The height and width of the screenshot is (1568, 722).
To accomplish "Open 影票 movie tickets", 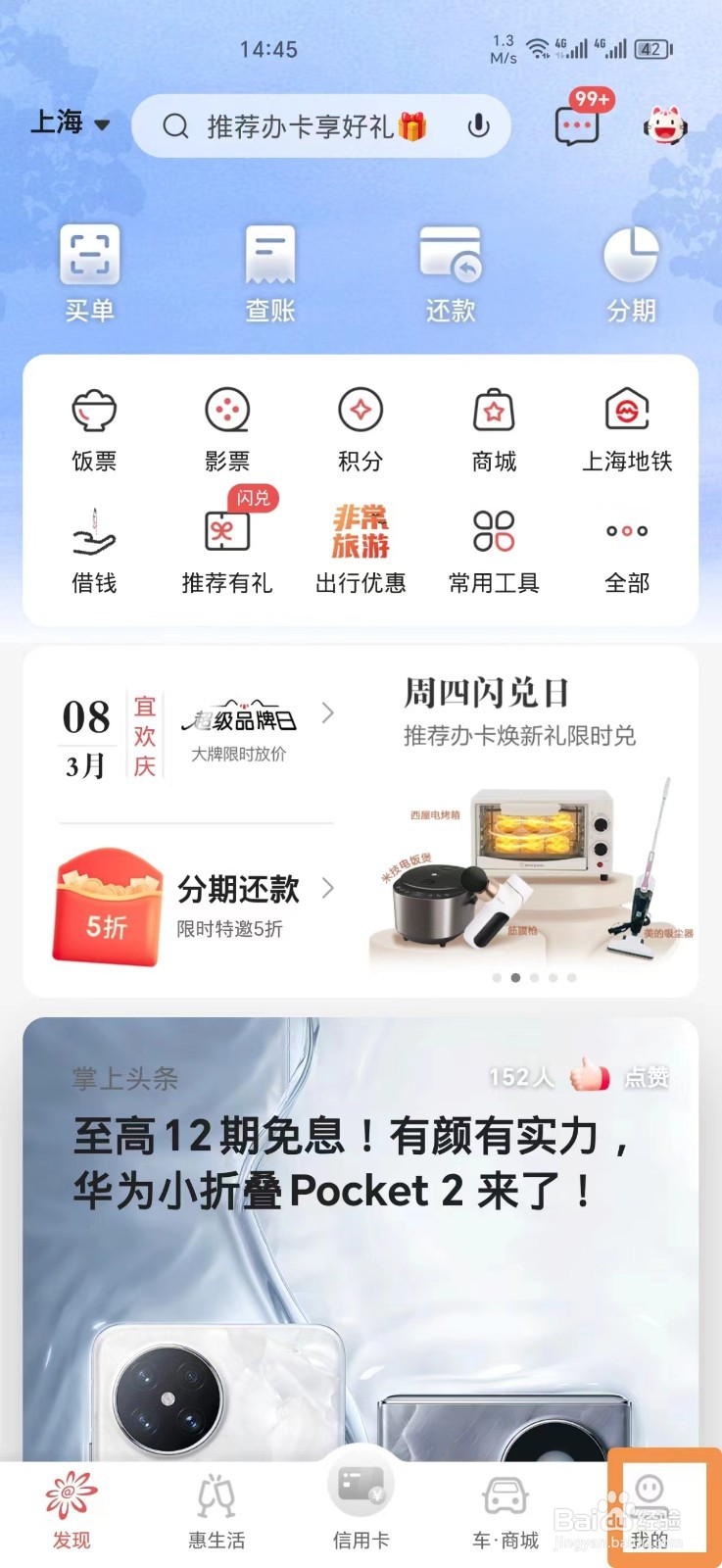I will coord(227,430).
